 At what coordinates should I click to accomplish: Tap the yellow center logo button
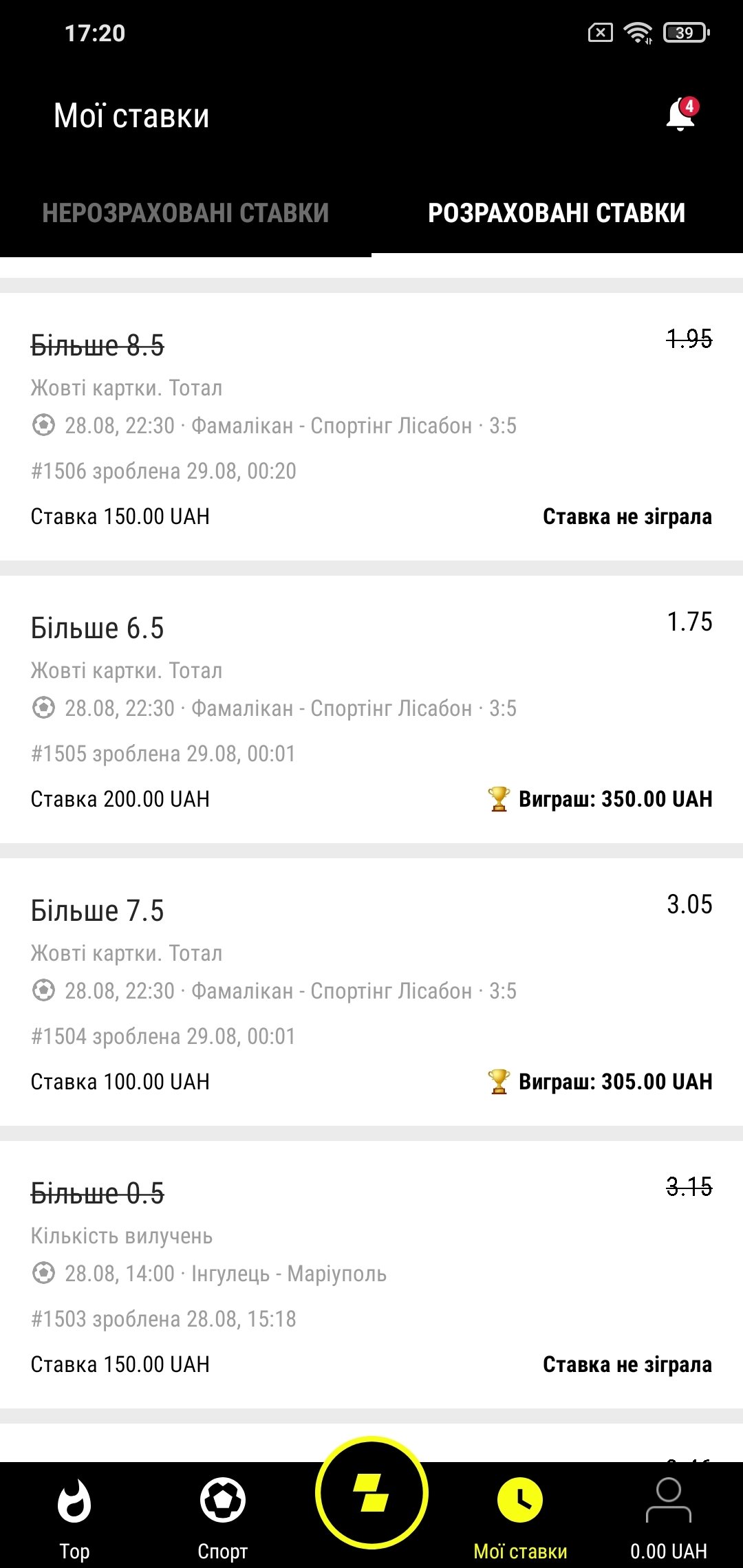[x=371, y=1492]
